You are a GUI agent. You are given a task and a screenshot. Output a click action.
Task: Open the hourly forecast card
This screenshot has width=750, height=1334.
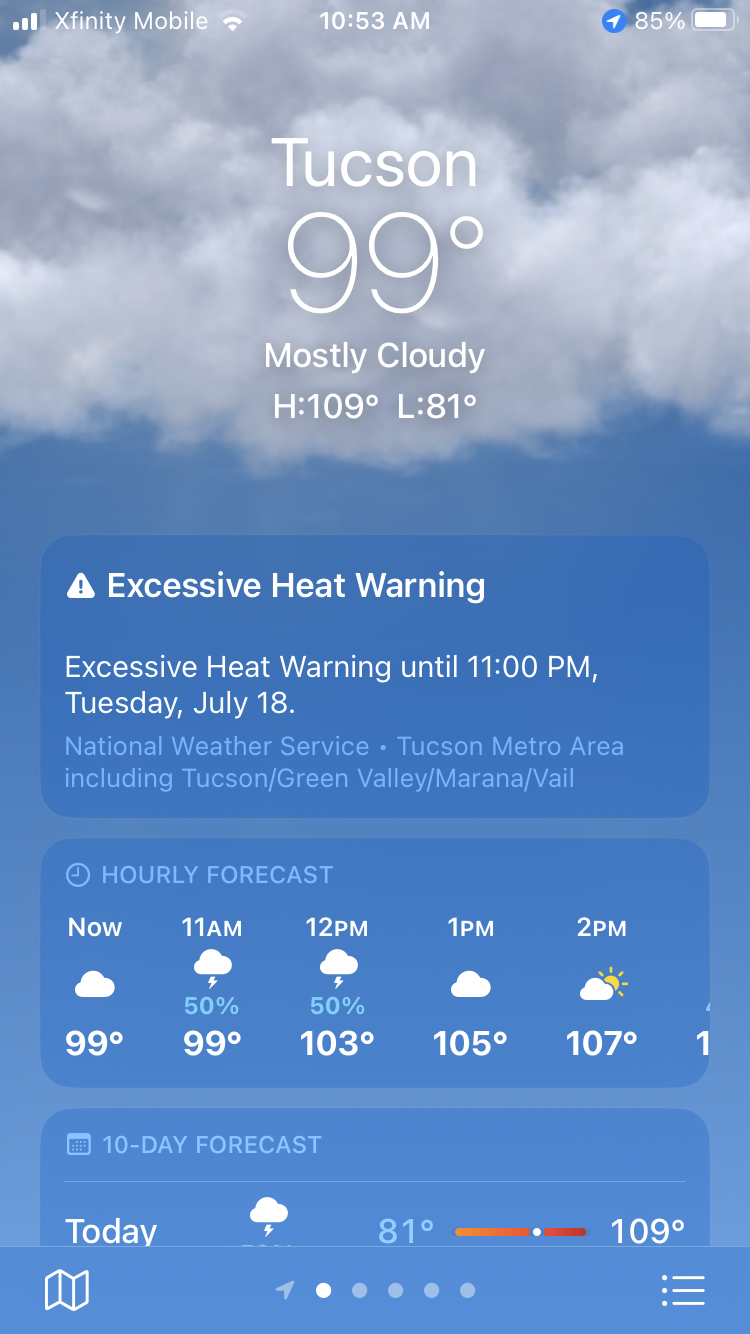[x=374, y=962]
